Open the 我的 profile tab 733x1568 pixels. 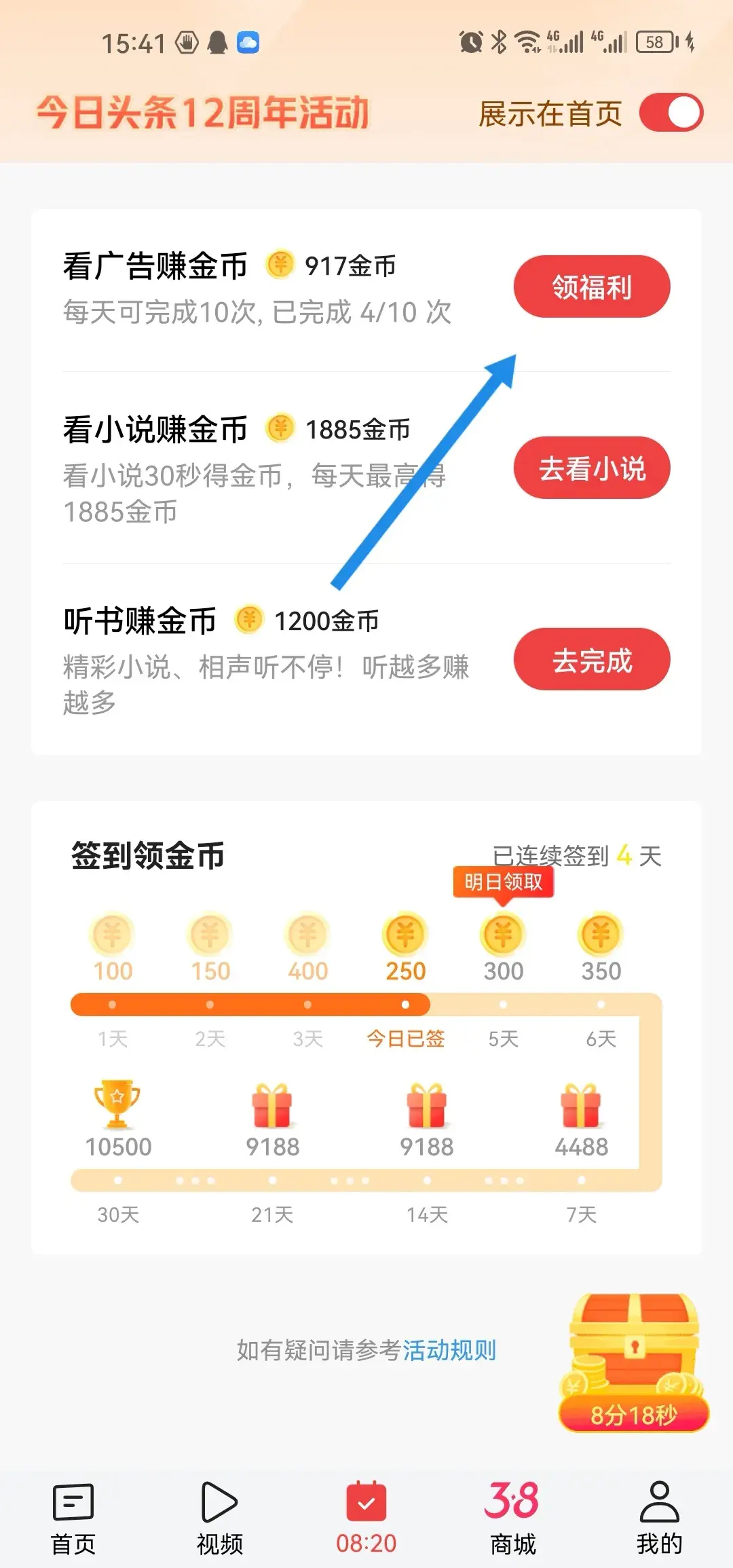click(659, 1518)
